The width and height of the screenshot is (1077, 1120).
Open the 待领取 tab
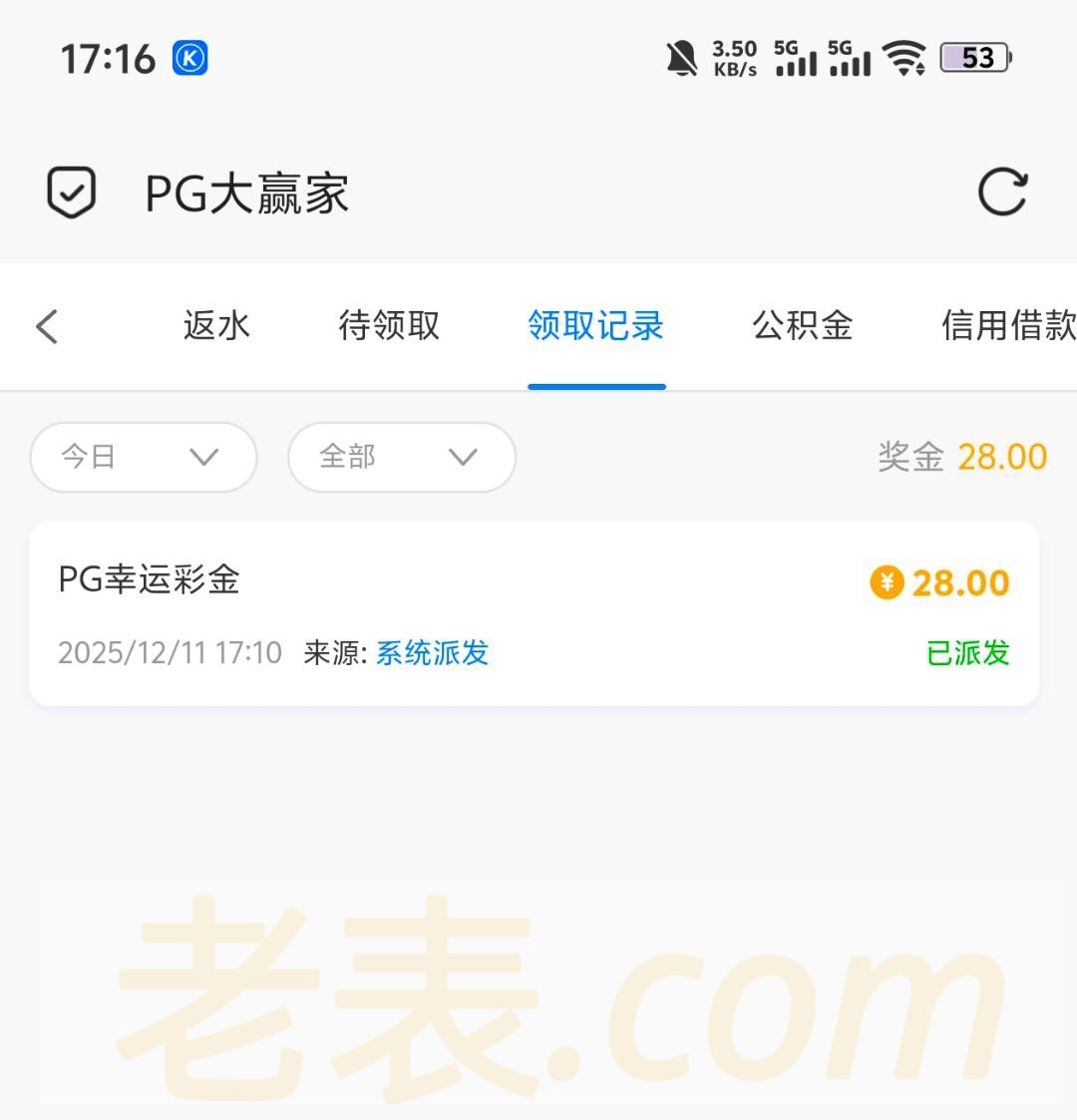[x=389, y=326]
